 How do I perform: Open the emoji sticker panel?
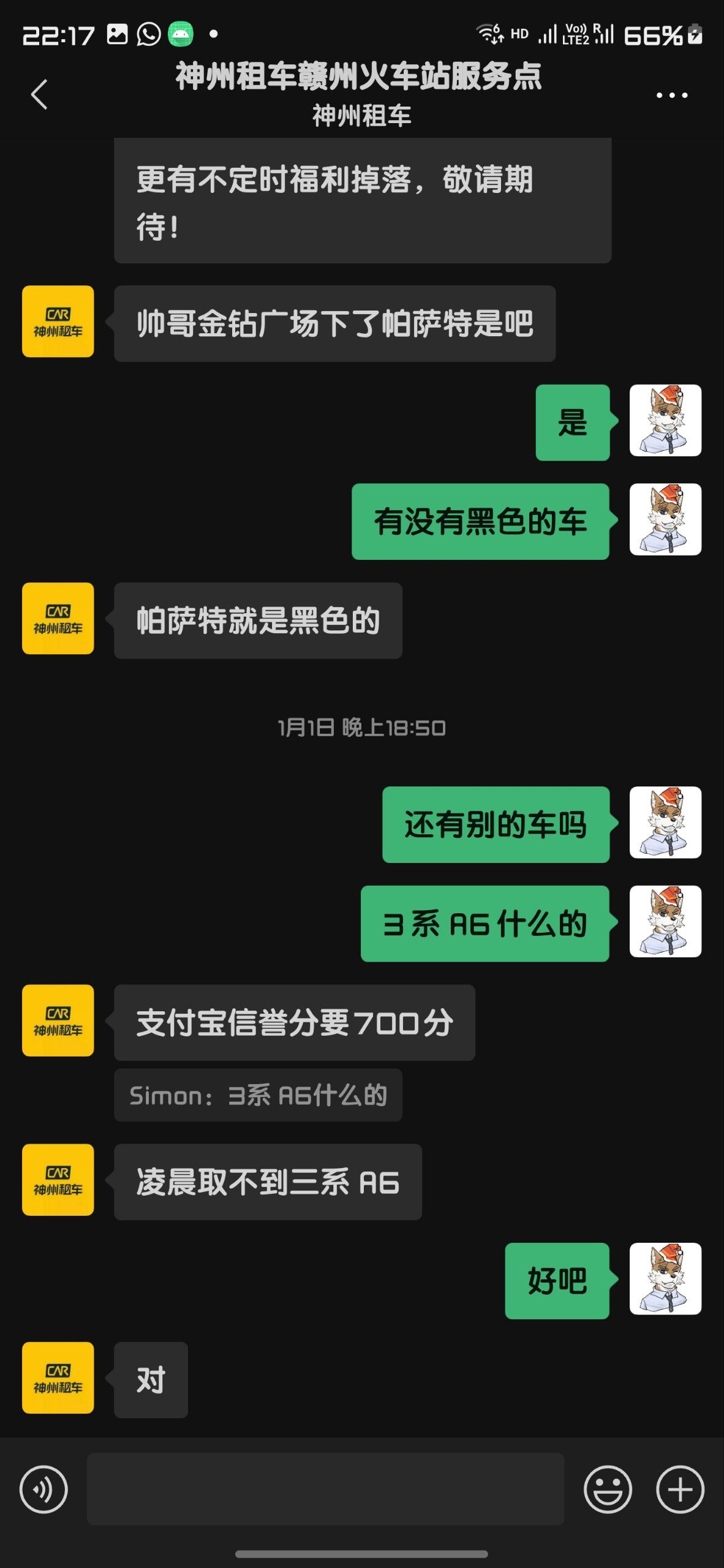point(607,1489)
